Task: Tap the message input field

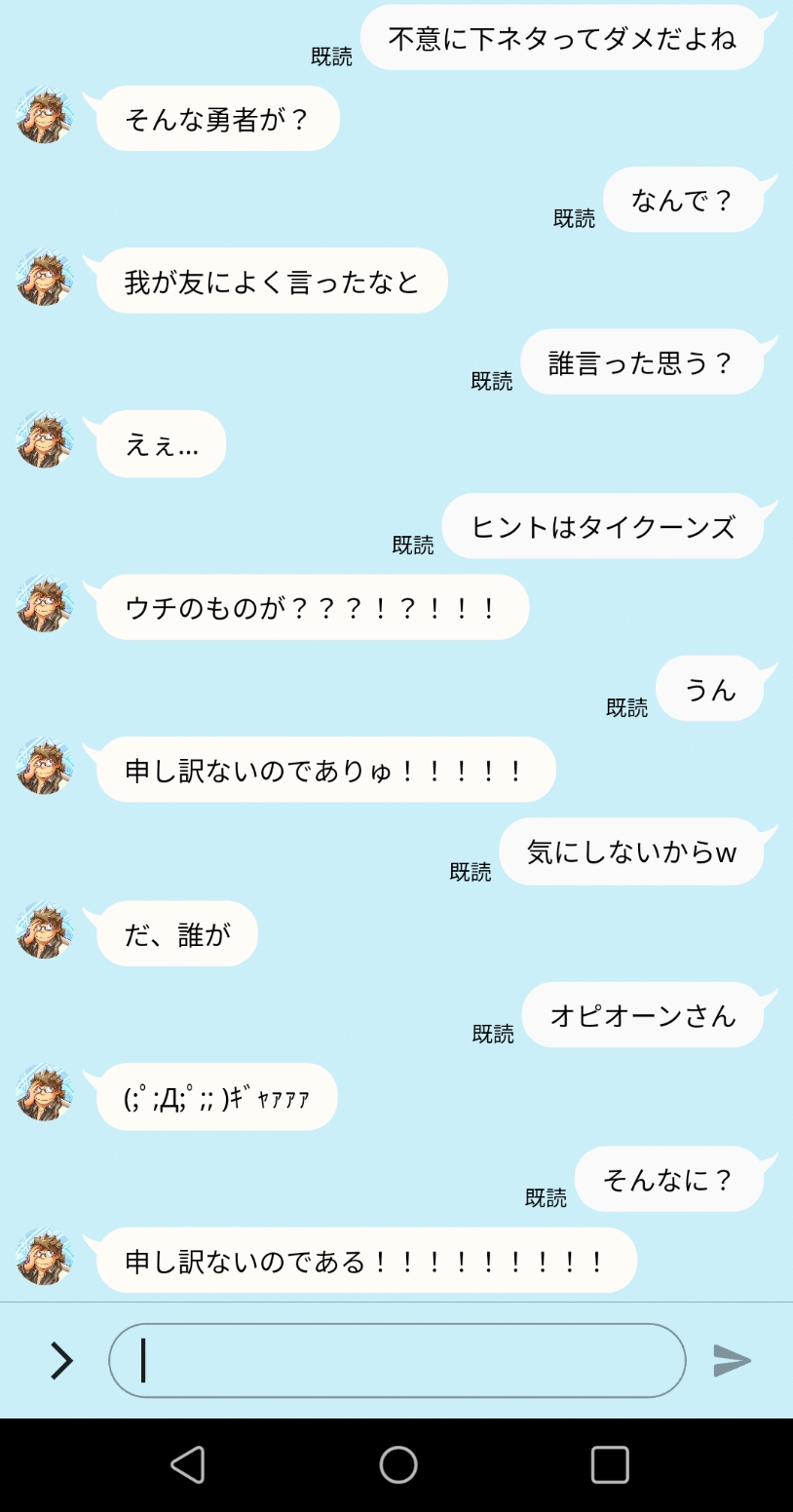Action: pos(396,1360)
